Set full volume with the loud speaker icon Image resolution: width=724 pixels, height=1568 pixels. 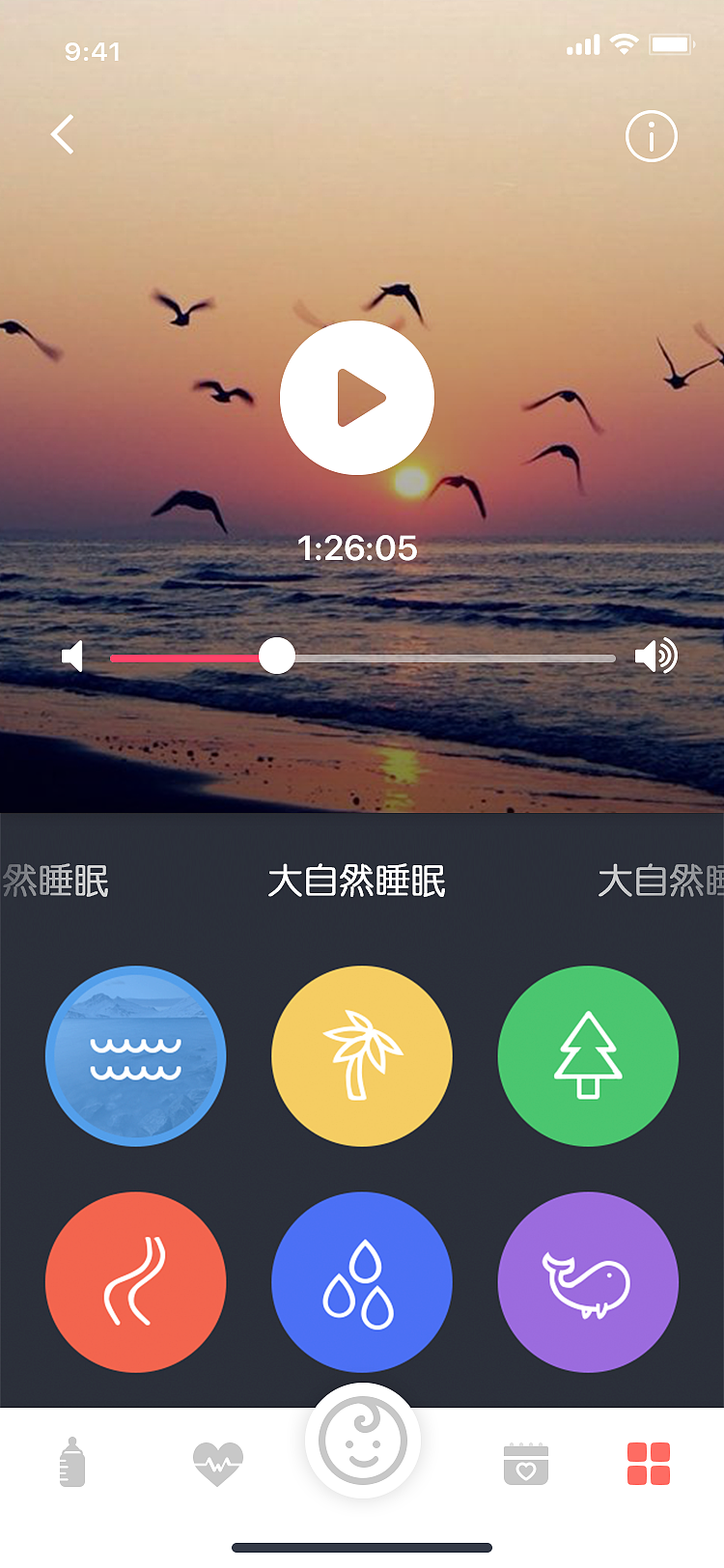pyautogui.click(x=655, y=657)
